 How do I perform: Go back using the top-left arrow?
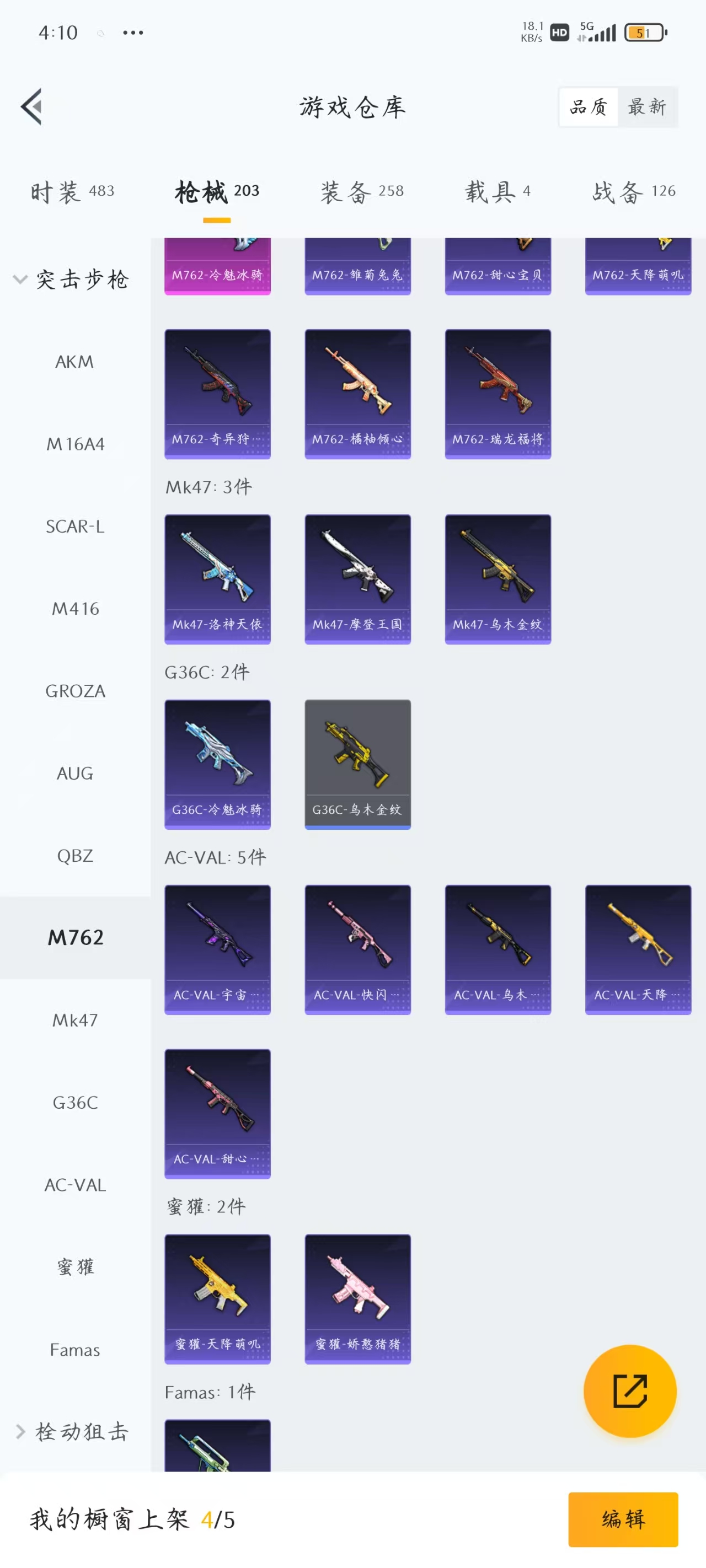31,106
